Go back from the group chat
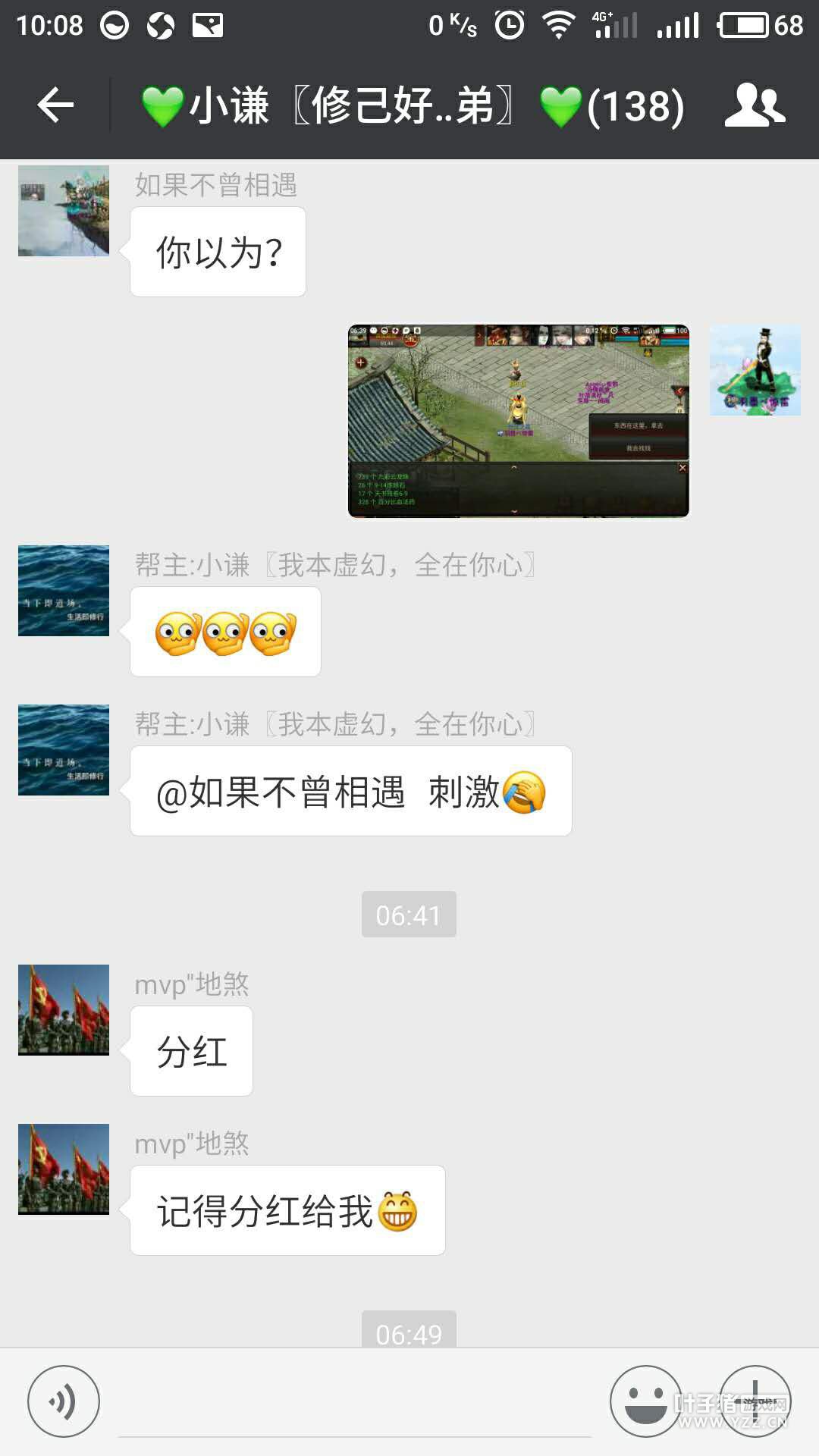 click(x=55, y=105)
